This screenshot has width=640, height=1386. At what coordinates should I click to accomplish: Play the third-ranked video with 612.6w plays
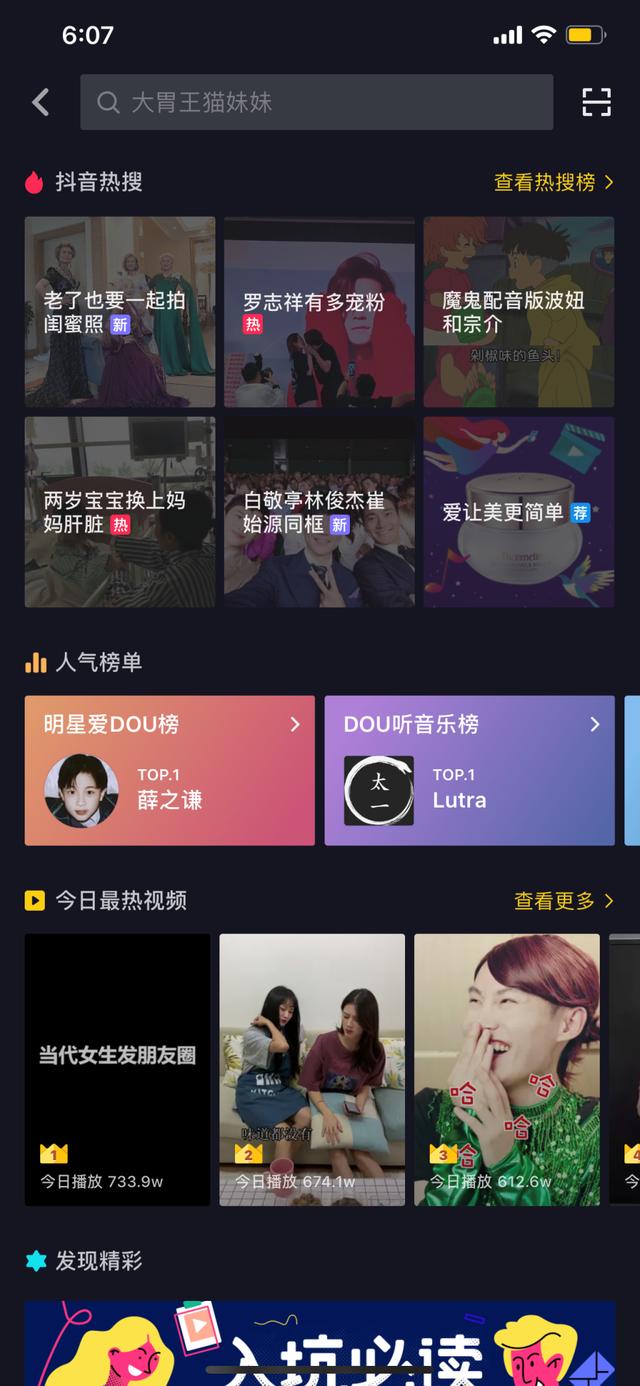tap(507, 1069)
